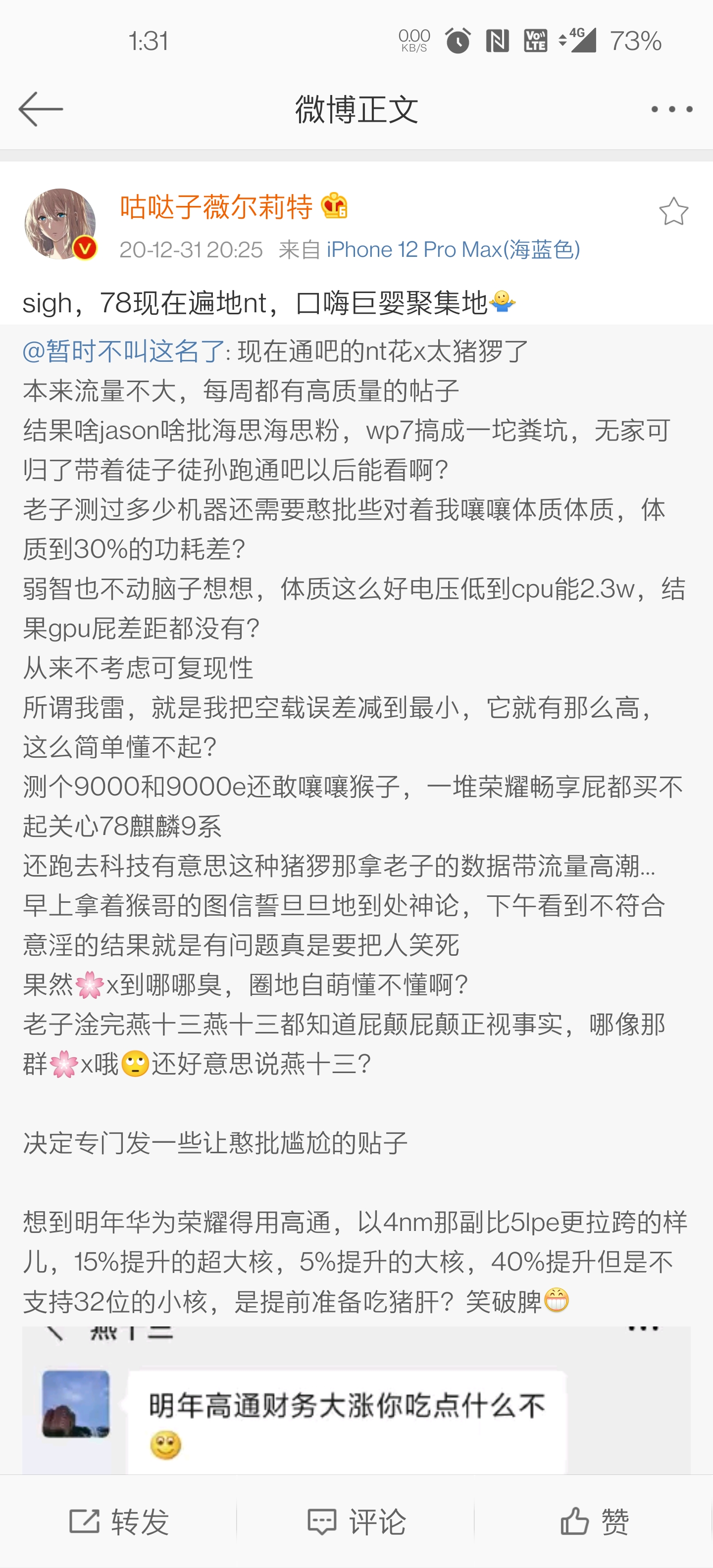The width and height of the screenshot is (713, 1568).
Task: Open the three-dot overflow menu
Action: (x=671, y=109)
